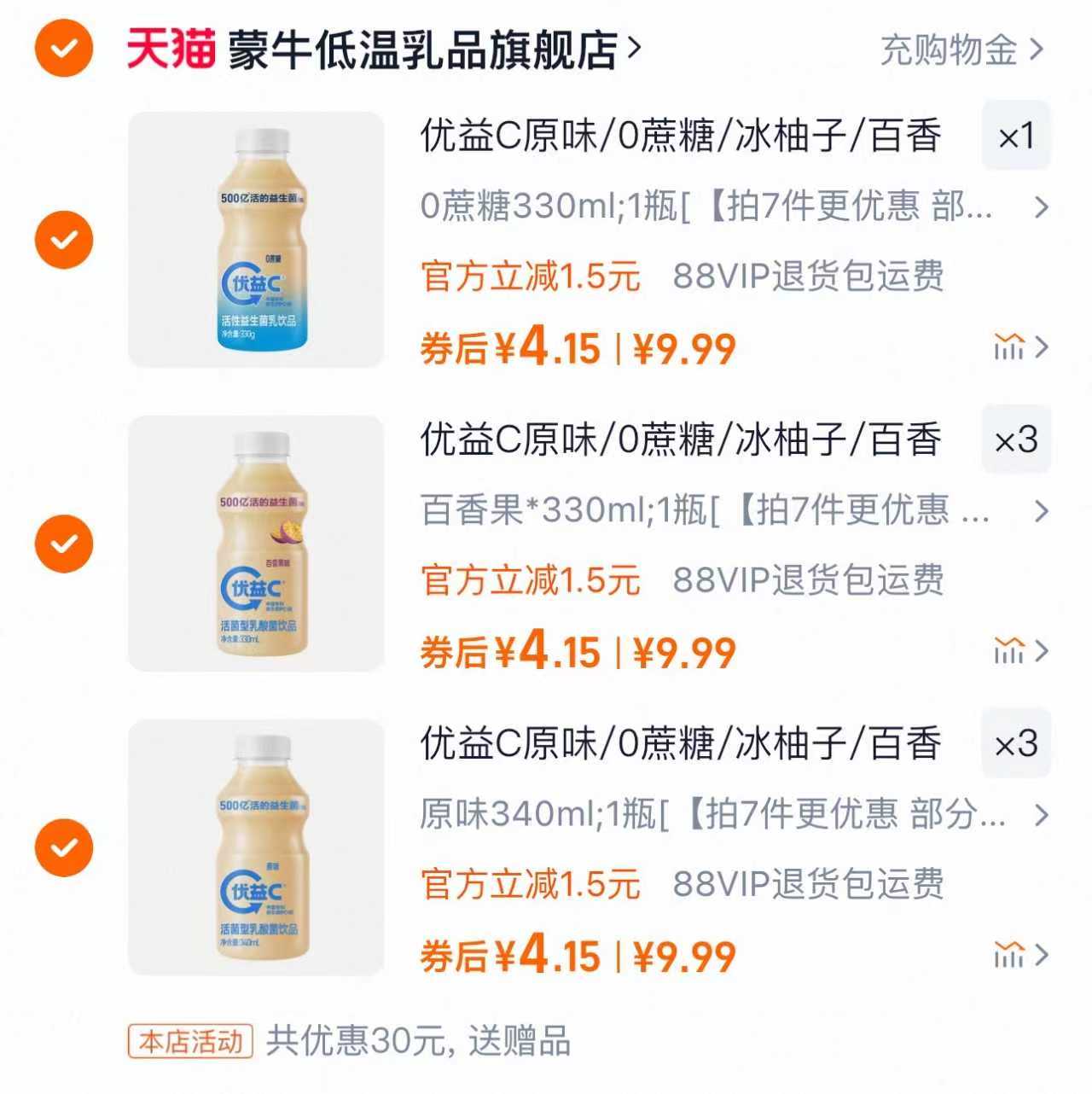Select the ×1 quantity badge on first item
This screenshot has width=1092, height=1094.
[x=1015, y=137]
